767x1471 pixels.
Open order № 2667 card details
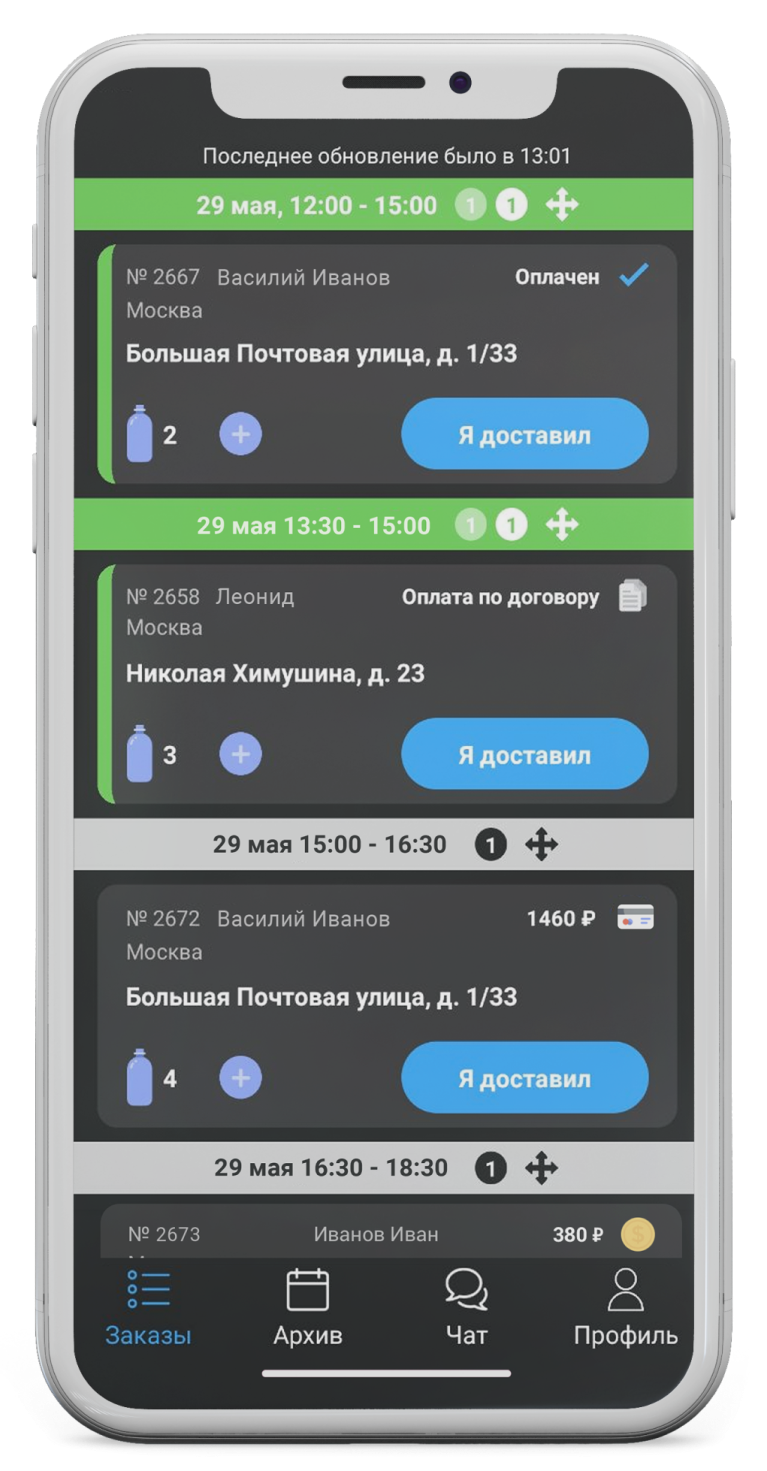(x=320, y=353)
